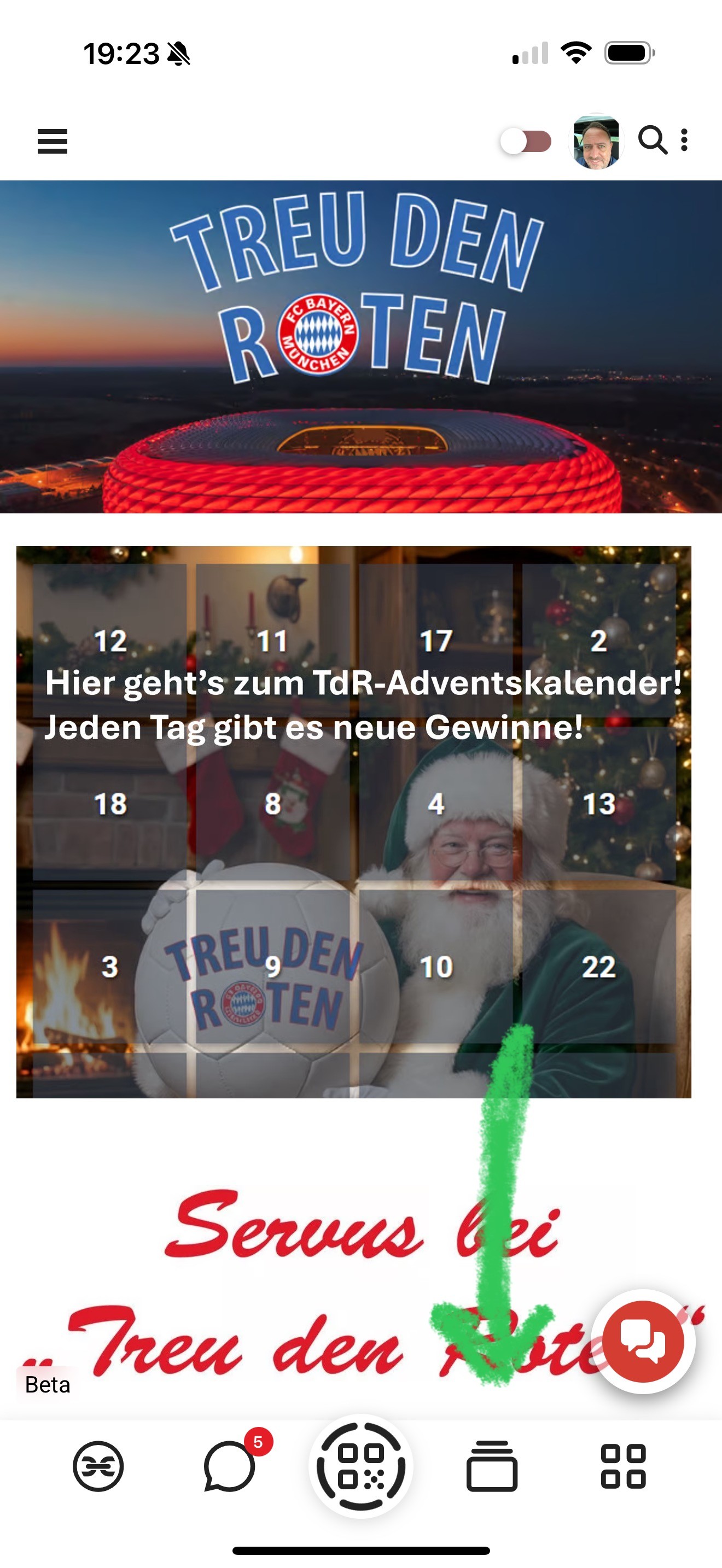Switch to the stacked cards tab
Image resolution: width=722 pixels, height=1568 pixels.
tap(492, 1466)
